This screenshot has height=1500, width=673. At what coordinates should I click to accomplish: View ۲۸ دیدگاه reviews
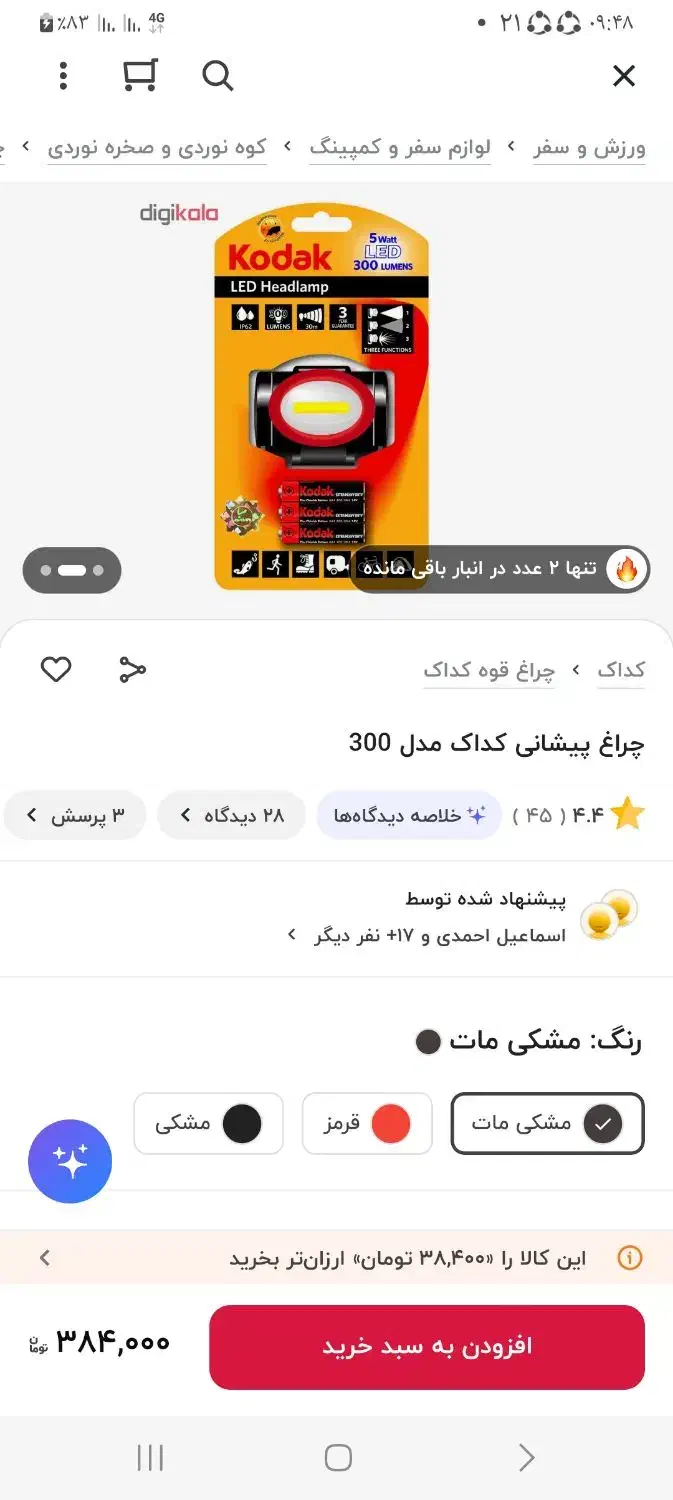pyautogui.click(x=231, y=815)
